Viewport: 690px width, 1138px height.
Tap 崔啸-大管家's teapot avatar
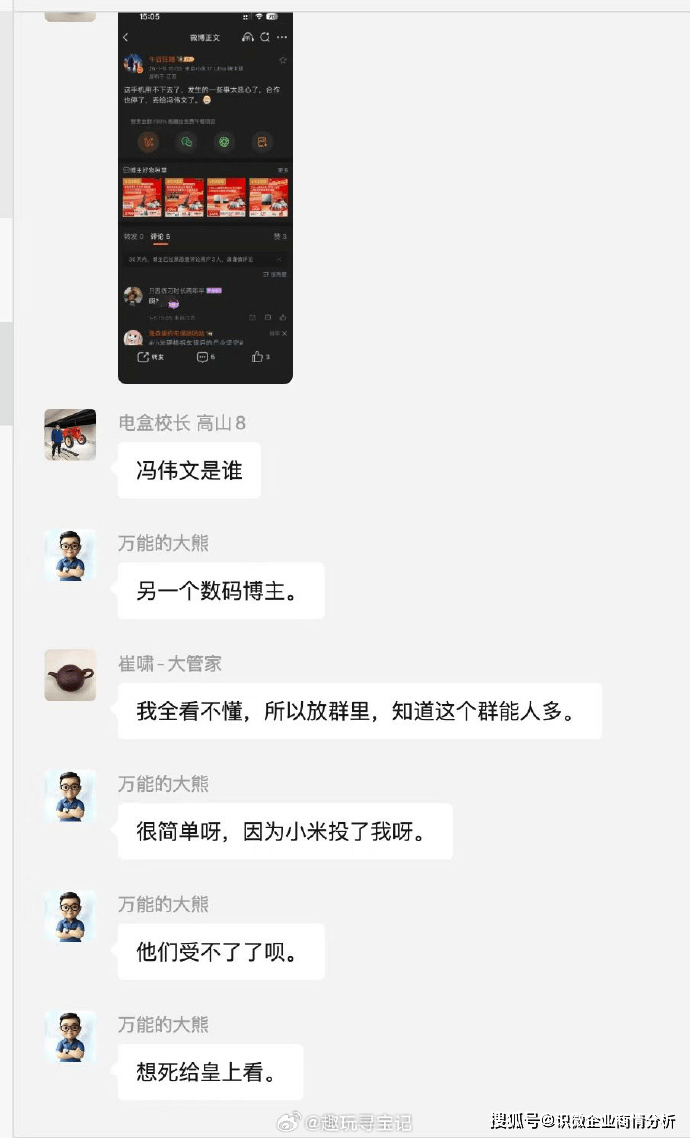(x=70, y=675)
